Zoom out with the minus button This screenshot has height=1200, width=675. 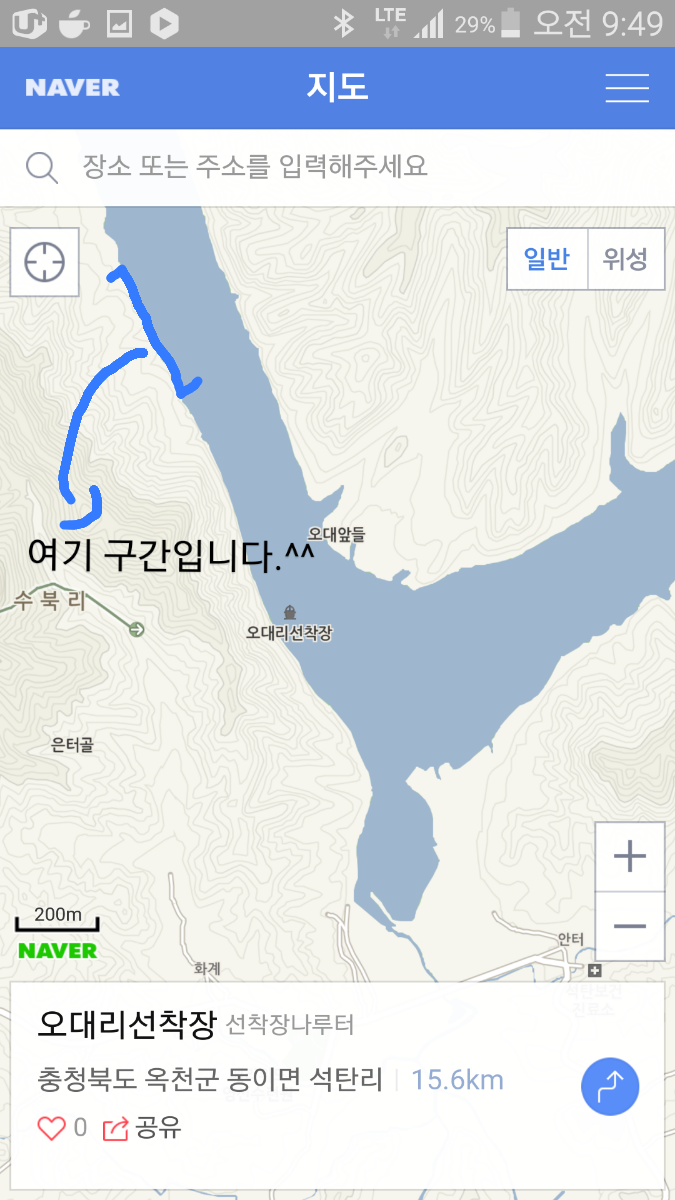point(629,926)
